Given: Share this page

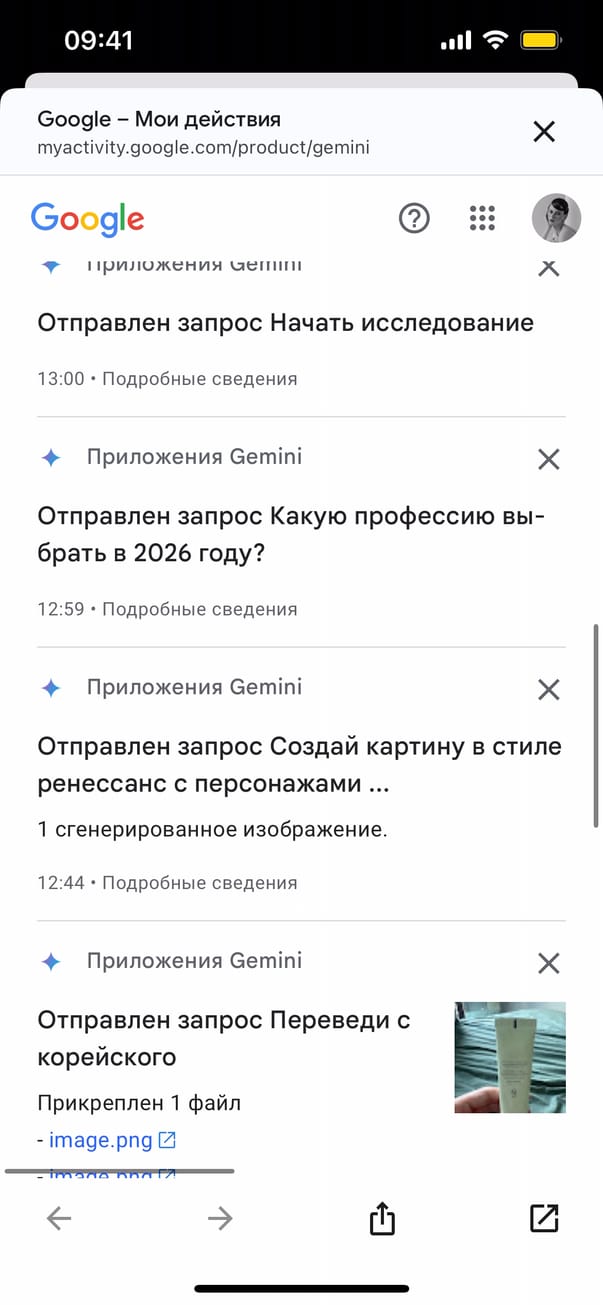Looking at the screenshot, I should pyautogui.click(x=382, y=1218).
